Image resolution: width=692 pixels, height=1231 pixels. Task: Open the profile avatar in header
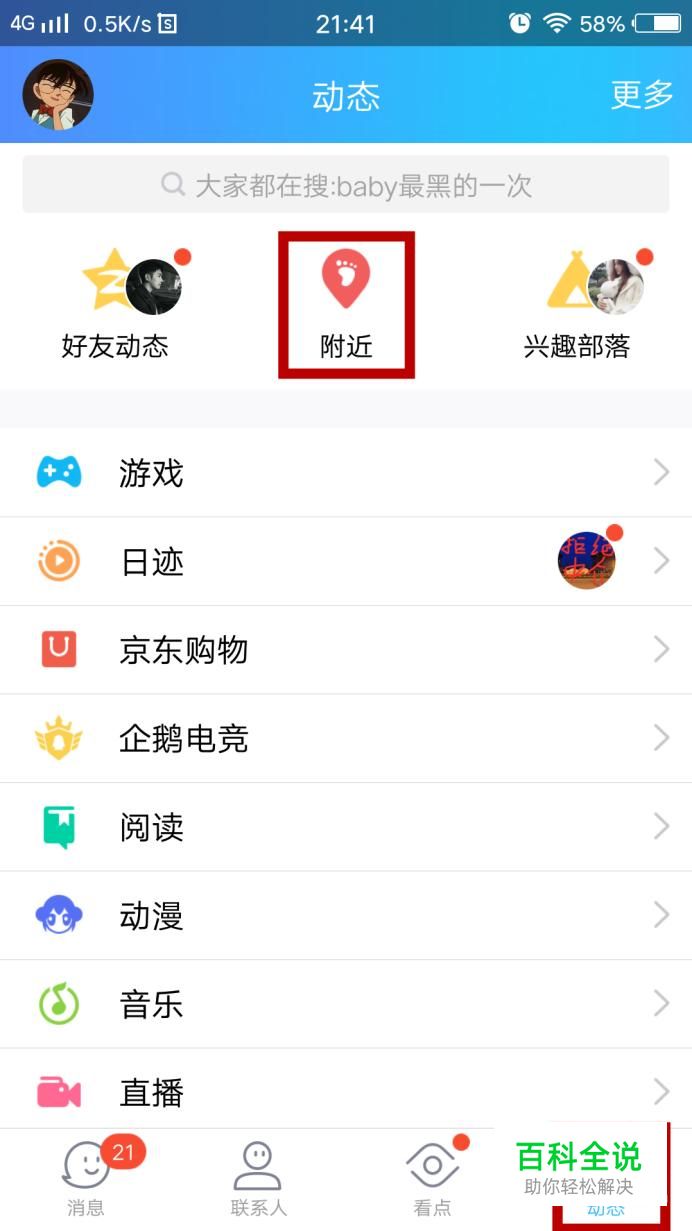tap(58, 95)
